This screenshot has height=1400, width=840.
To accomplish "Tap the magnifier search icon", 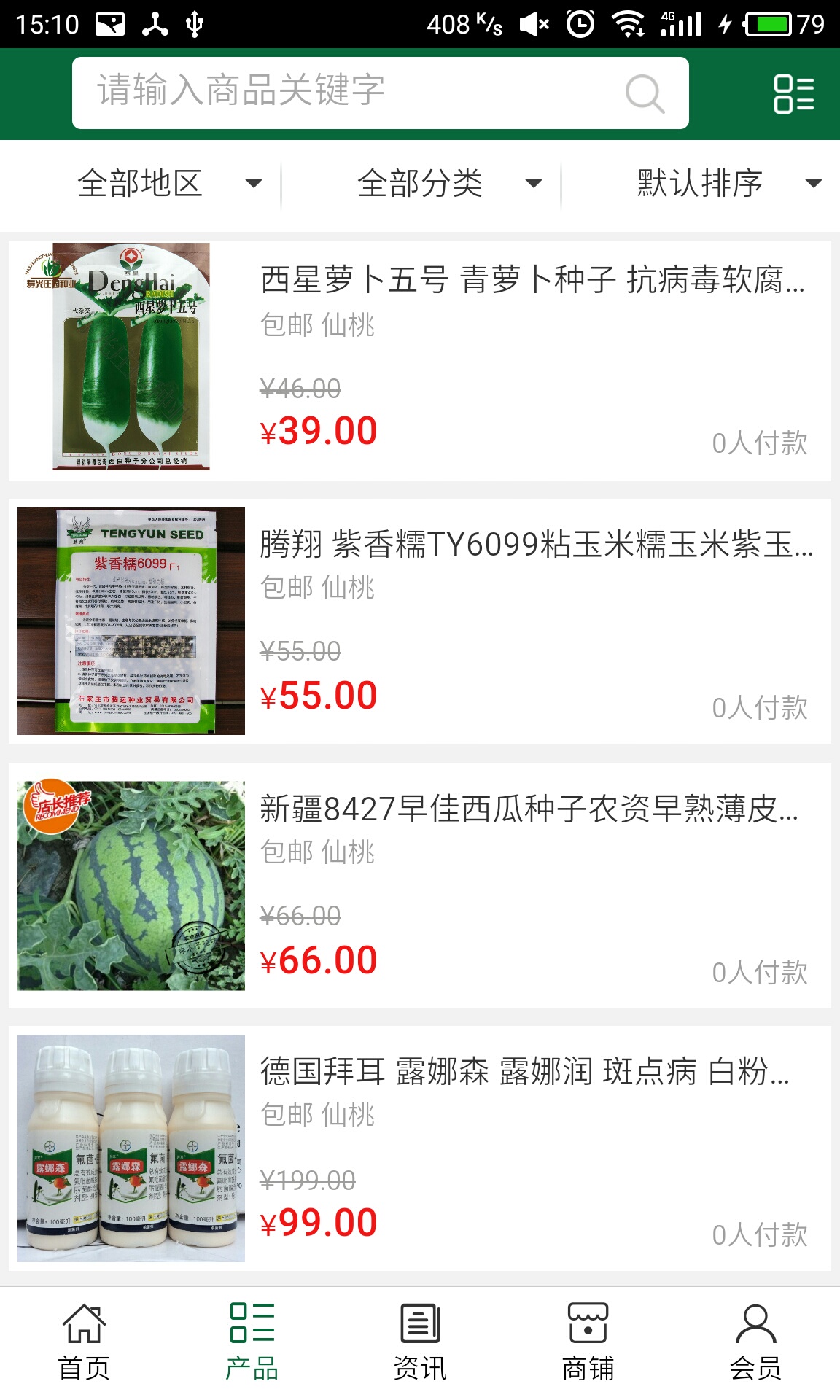I will (645, 93).
